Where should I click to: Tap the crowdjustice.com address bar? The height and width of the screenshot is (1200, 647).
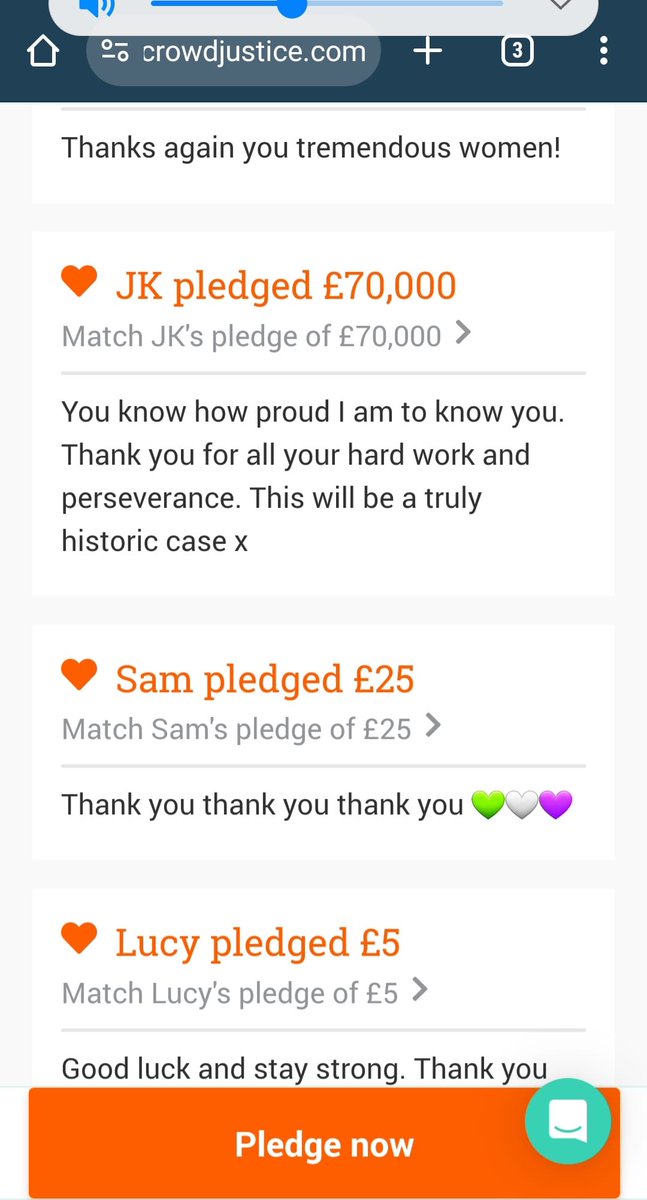click(234, 51)
